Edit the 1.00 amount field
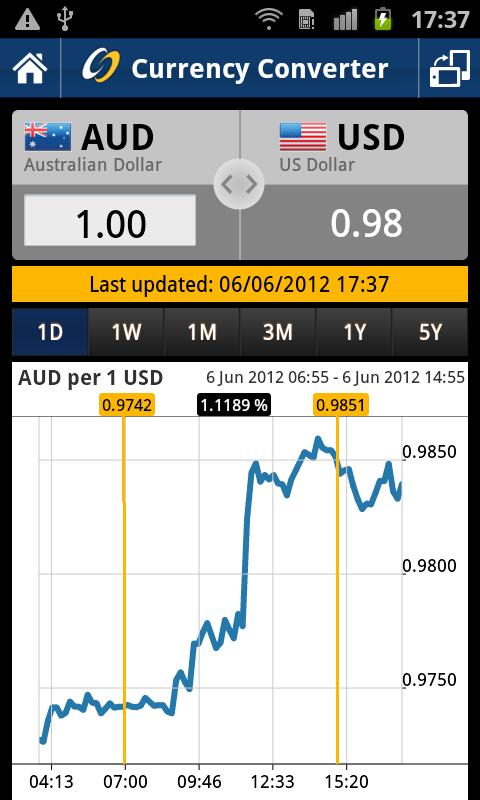 [x=110, y=220]
